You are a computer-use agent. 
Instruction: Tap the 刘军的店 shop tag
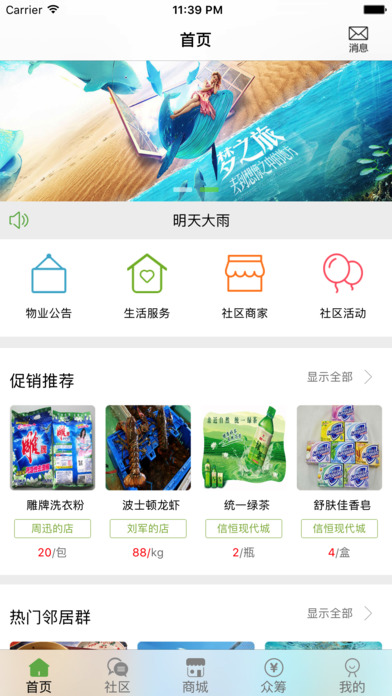[x=148, y=529]
